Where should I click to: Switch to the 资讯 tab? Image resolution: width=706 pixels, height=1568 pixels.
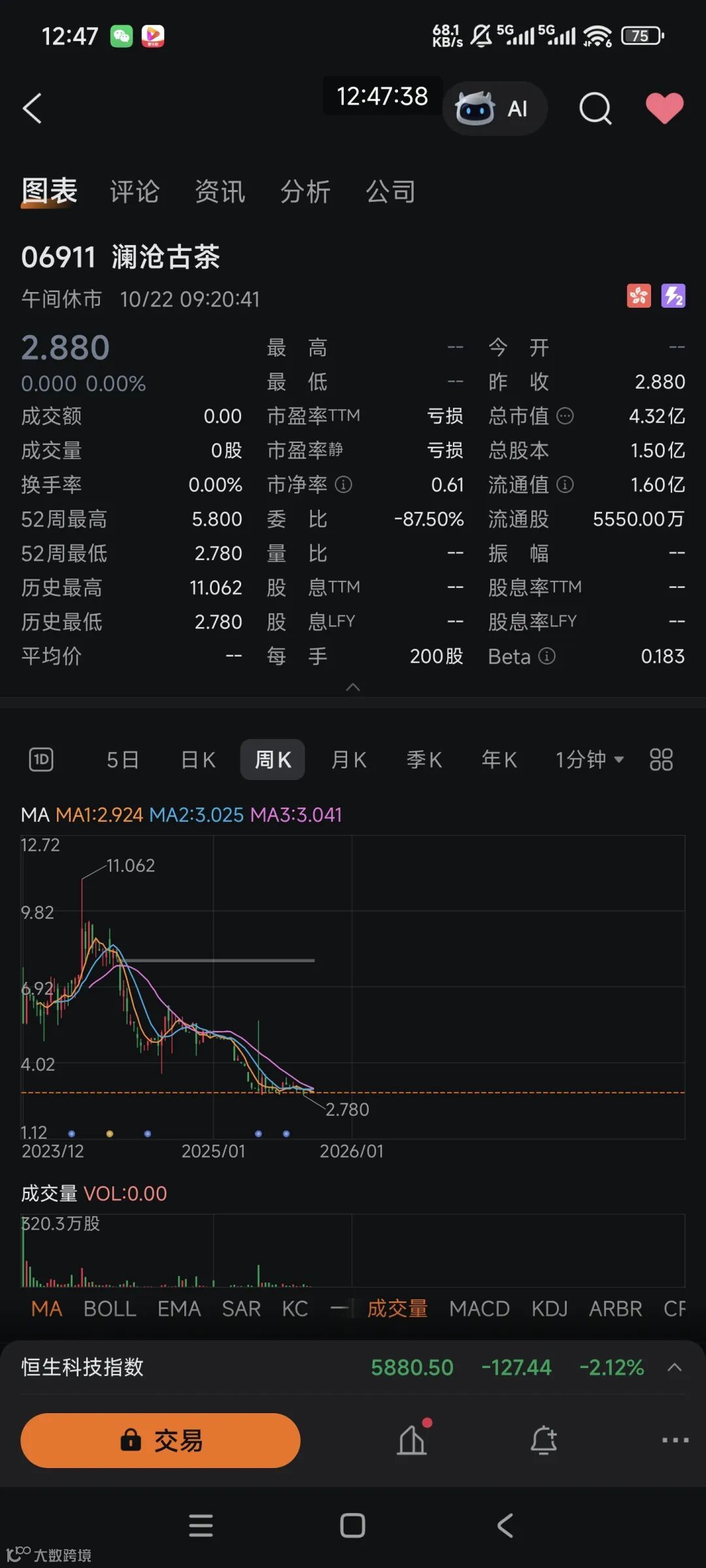[x=220, y=192]
